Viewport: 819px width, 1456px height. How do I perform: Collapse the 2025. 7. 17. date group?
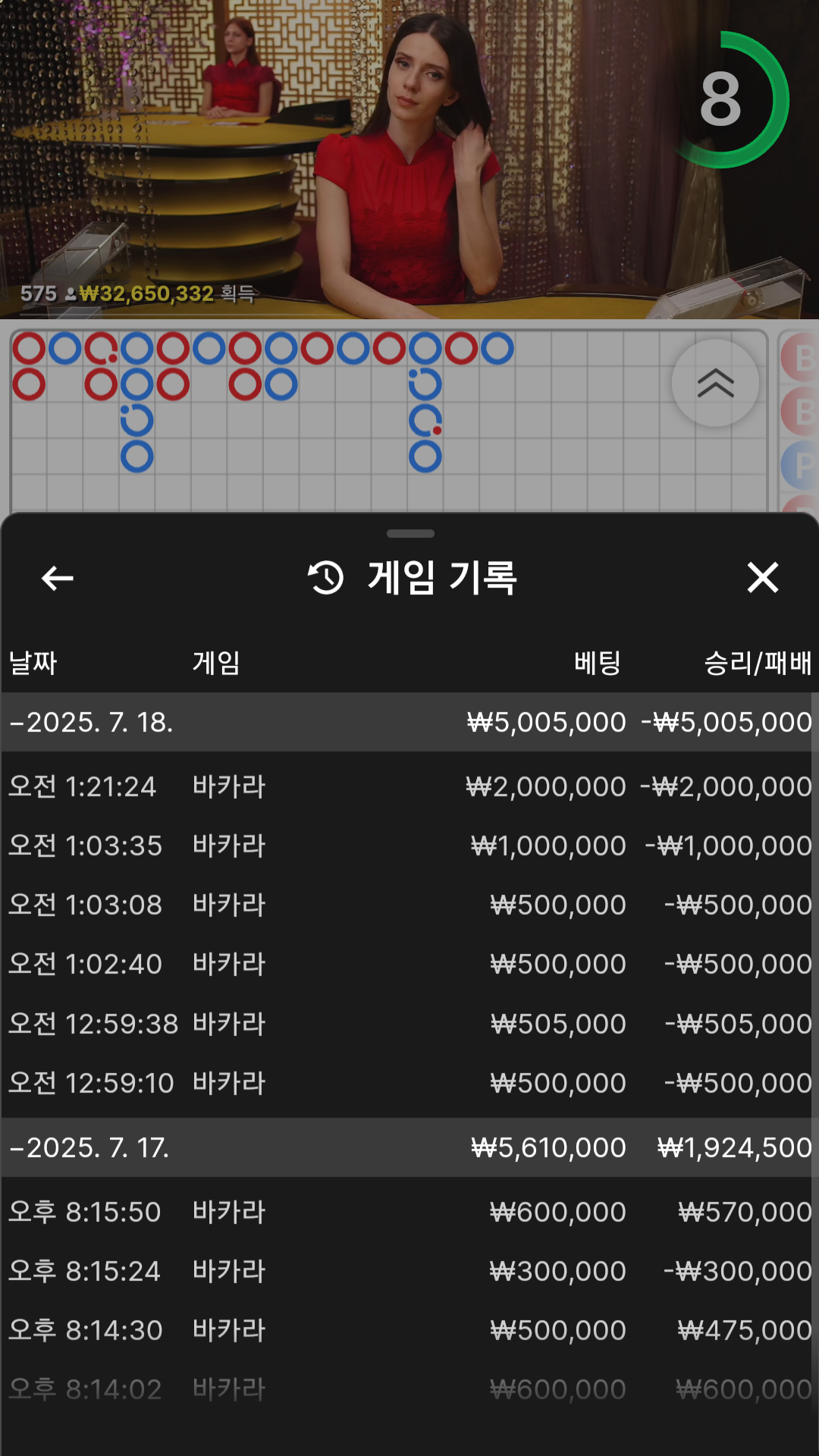tap(91, 1147)
